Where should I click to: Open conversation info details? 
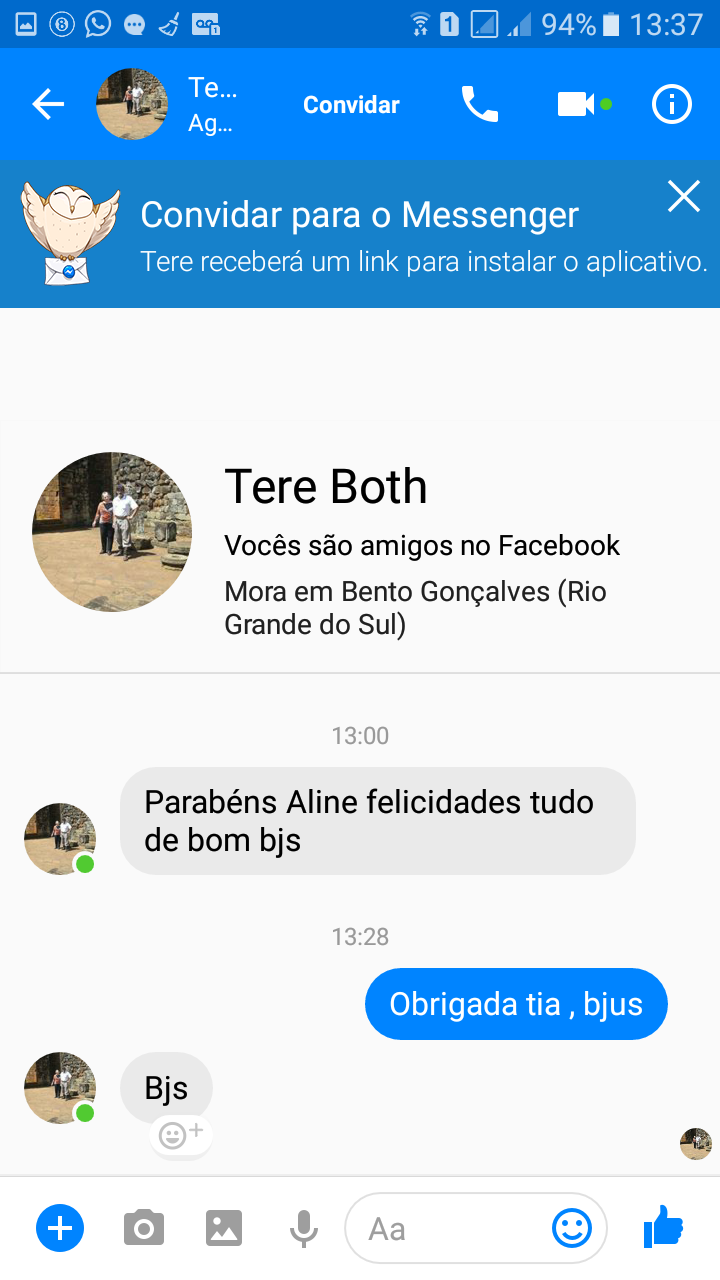(x=671, y=104)
